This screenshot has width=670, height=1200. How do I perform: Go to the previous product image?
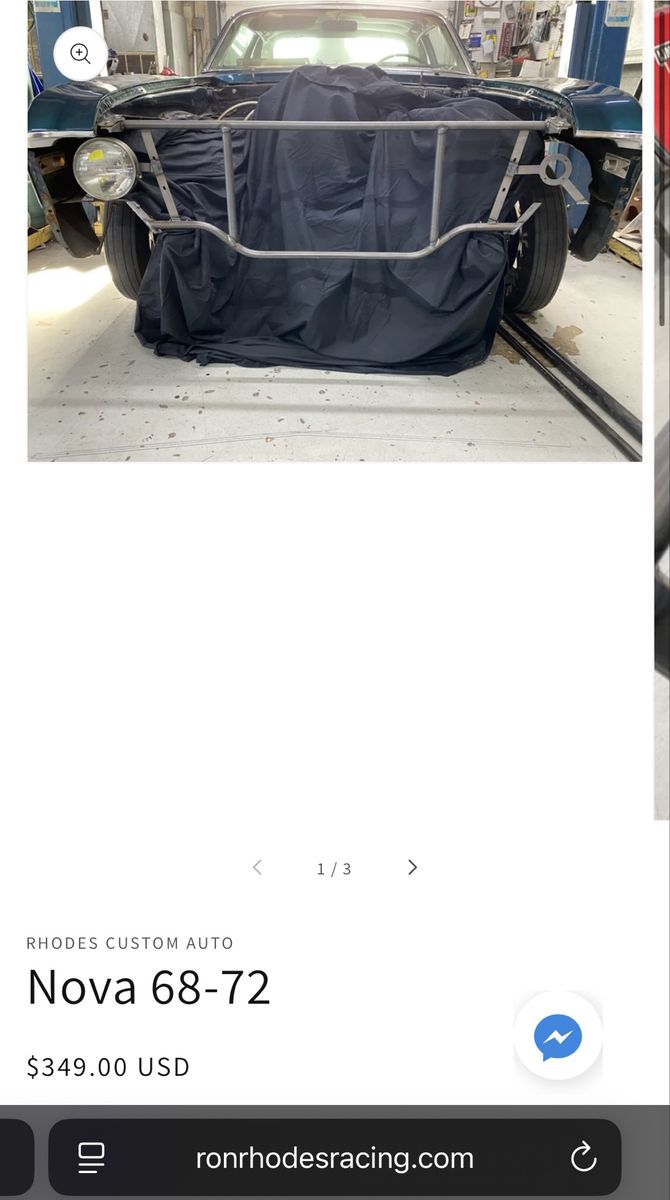(x=257, y=867)
